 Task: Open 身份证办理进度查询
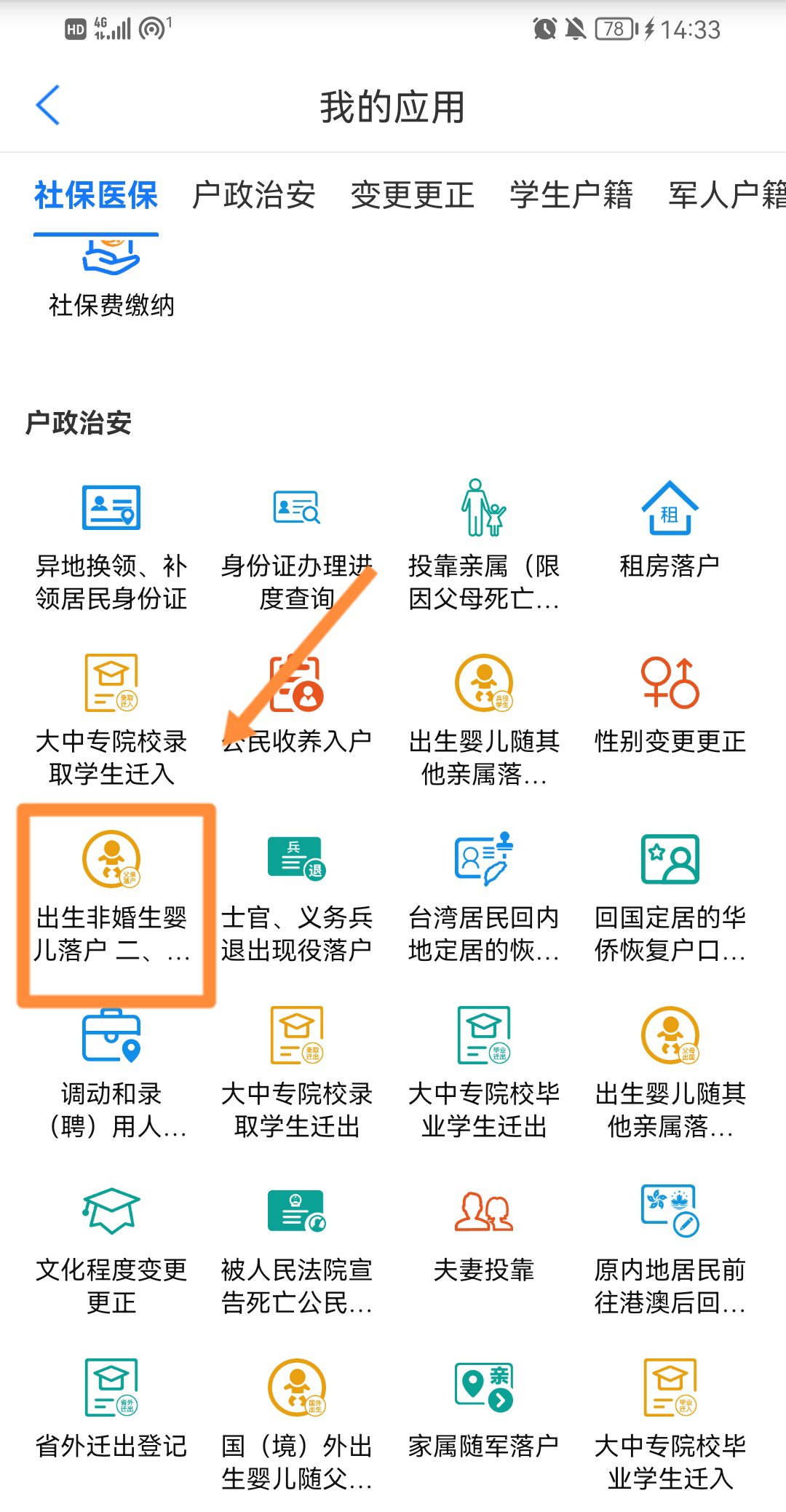[297, 546]
